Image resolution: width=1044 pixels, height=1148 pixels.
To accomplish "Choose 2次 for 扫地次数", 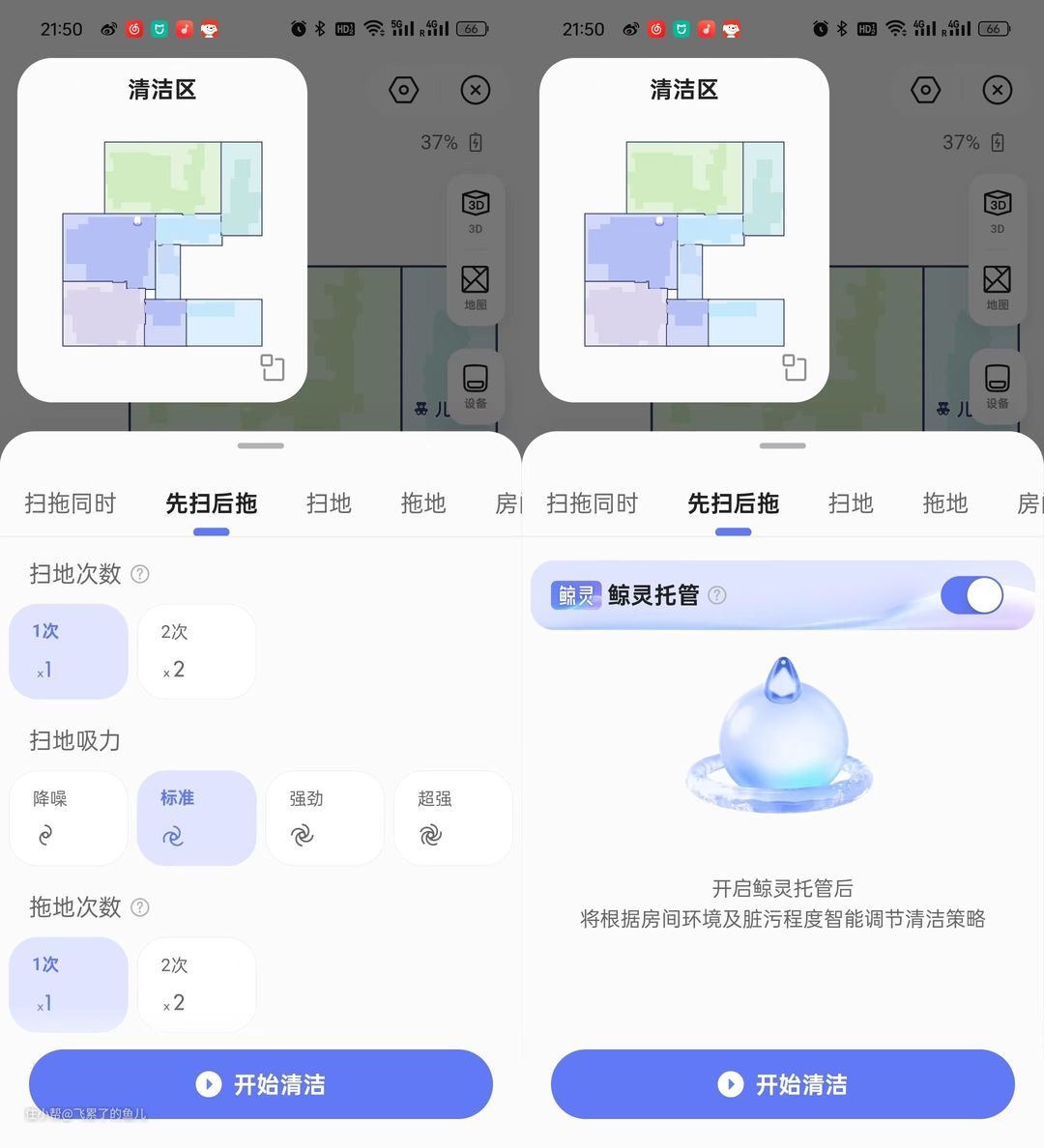I will [197, 650].
